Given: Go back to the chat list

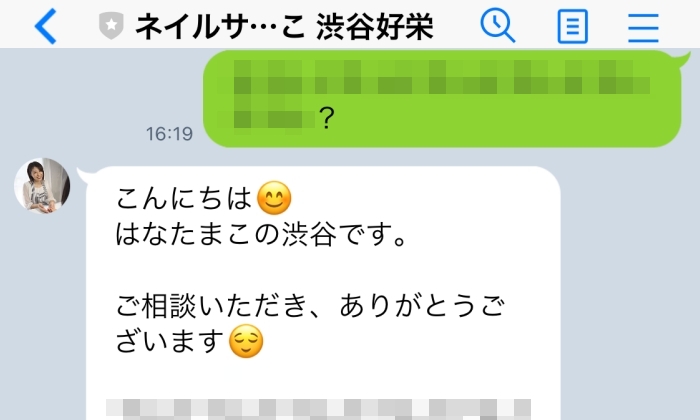Looking at the screenshot, I should coord(44,26).
